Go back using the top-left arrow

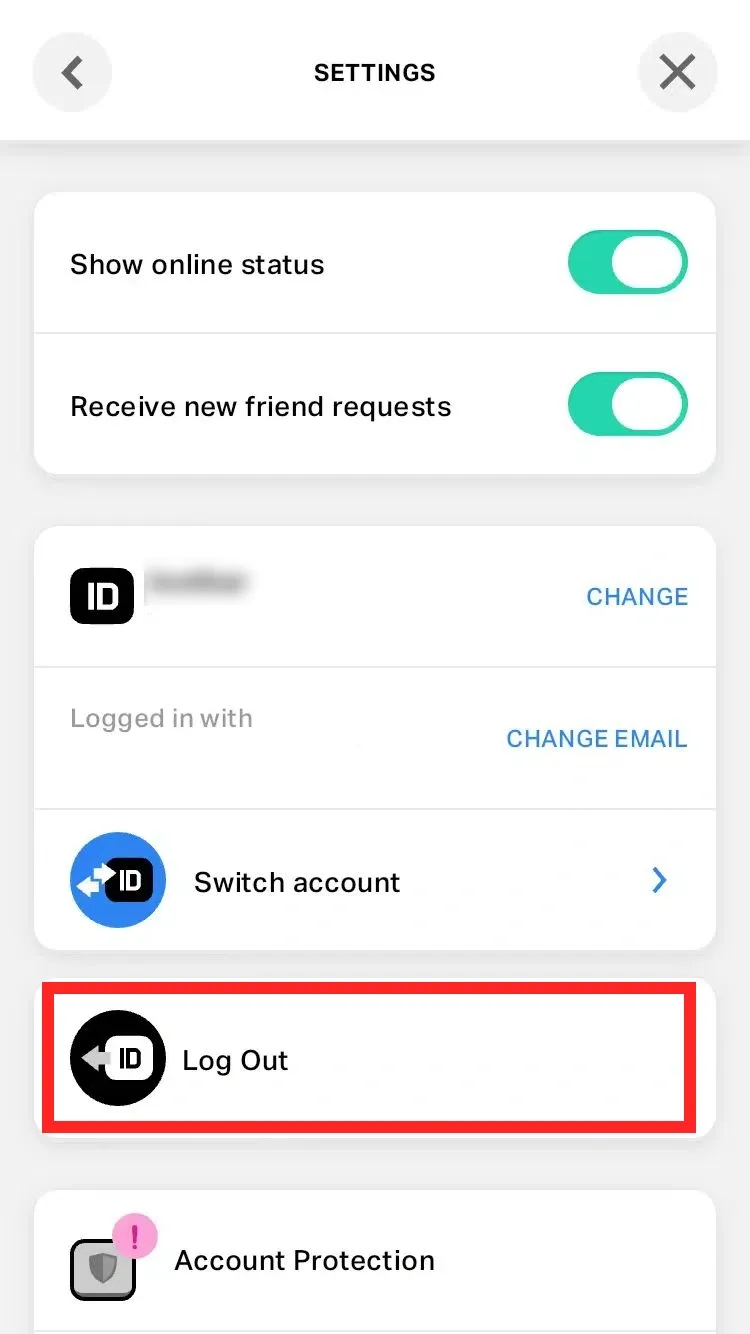[72, 73]
